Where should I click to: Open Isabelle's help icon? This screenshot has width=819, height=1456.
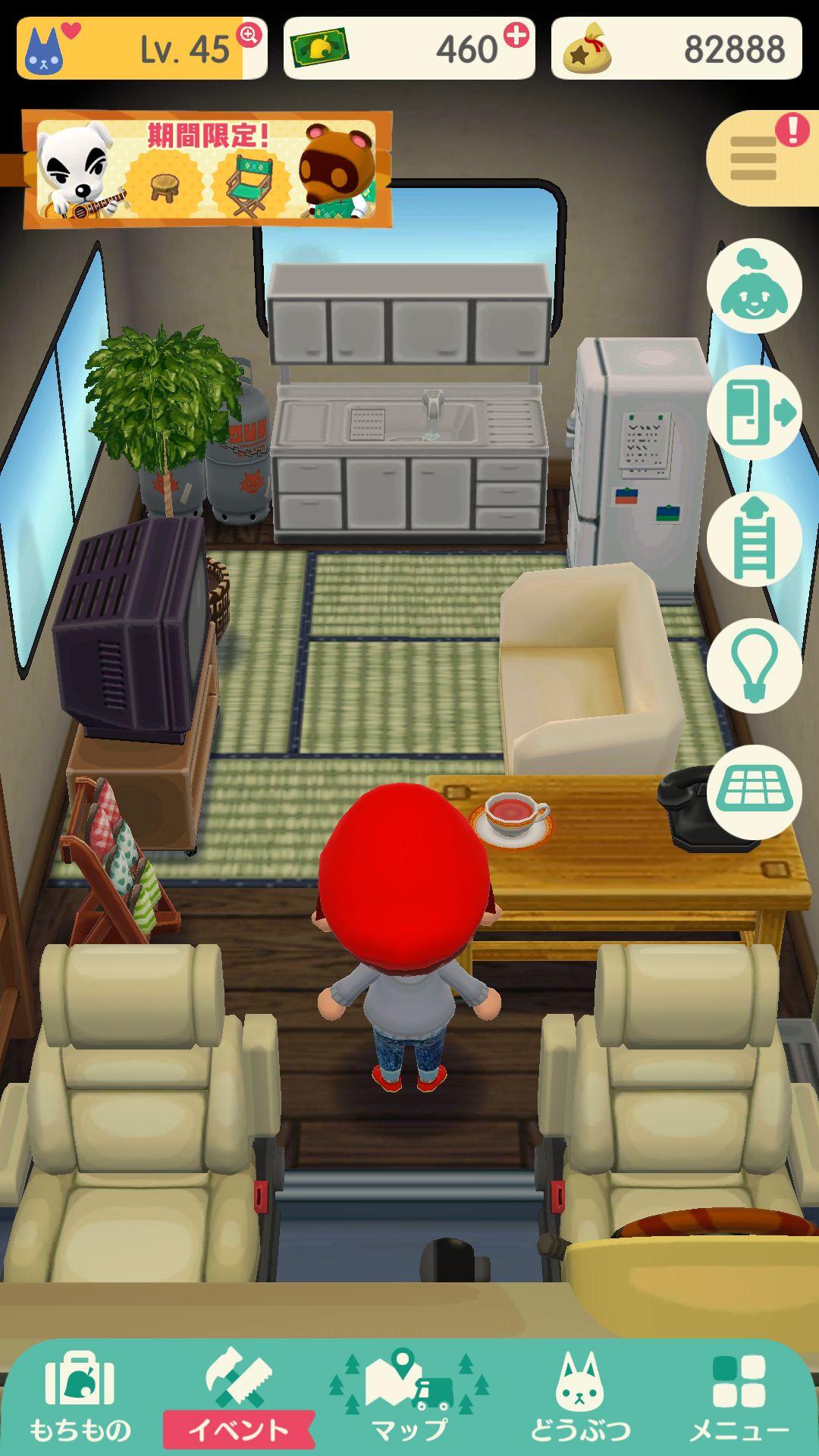click(753, 286)
